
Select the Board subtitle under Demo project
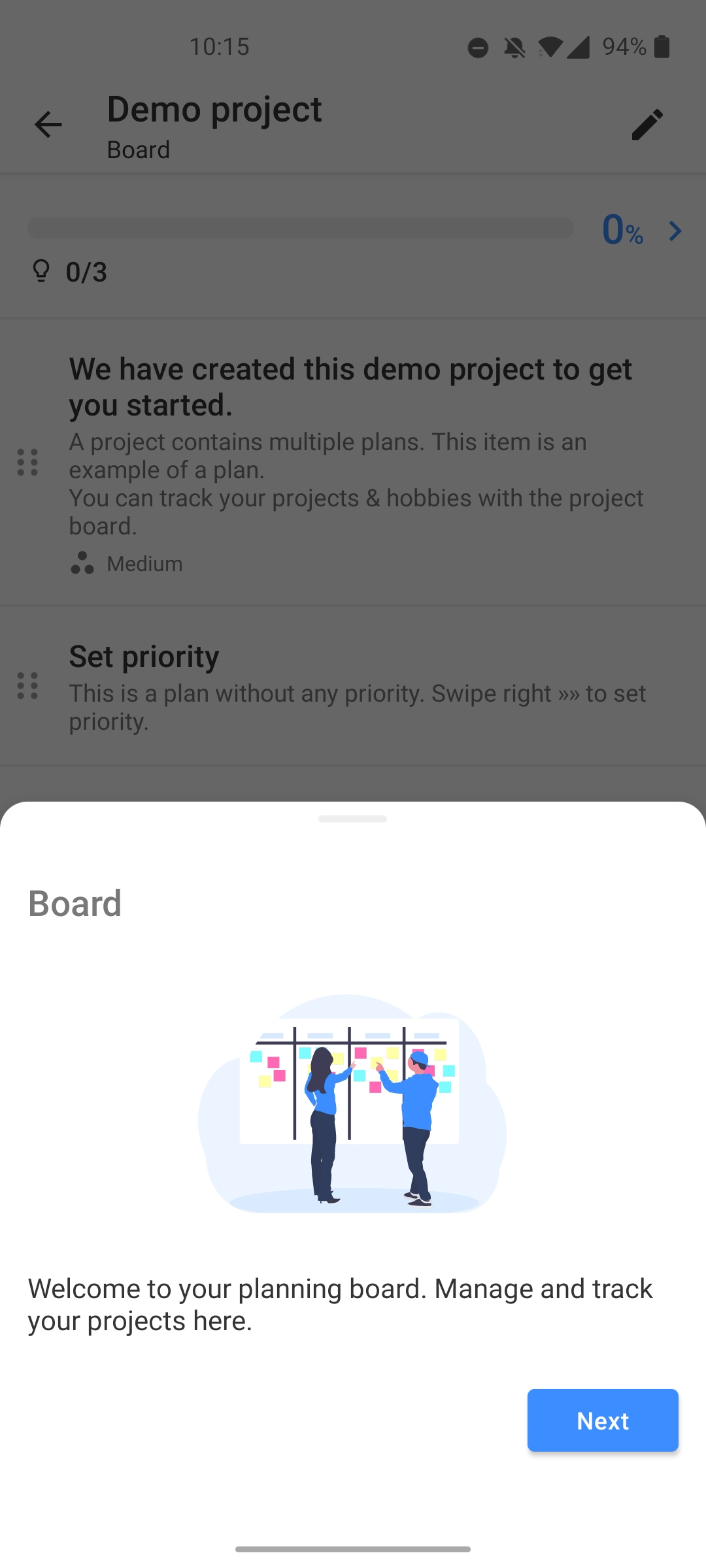(138, 150)
